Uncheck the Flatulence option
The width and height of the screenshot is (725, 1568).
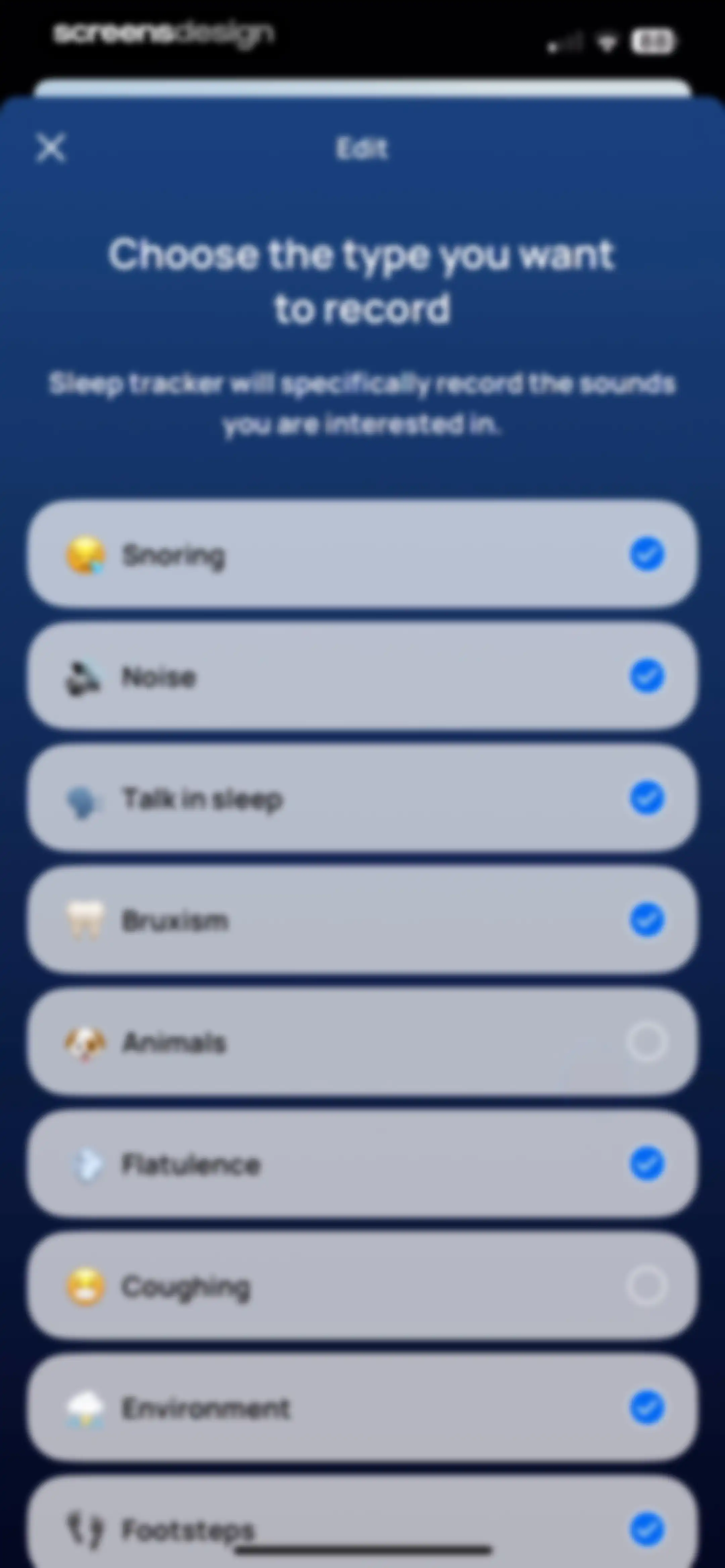coord(646,1164)
